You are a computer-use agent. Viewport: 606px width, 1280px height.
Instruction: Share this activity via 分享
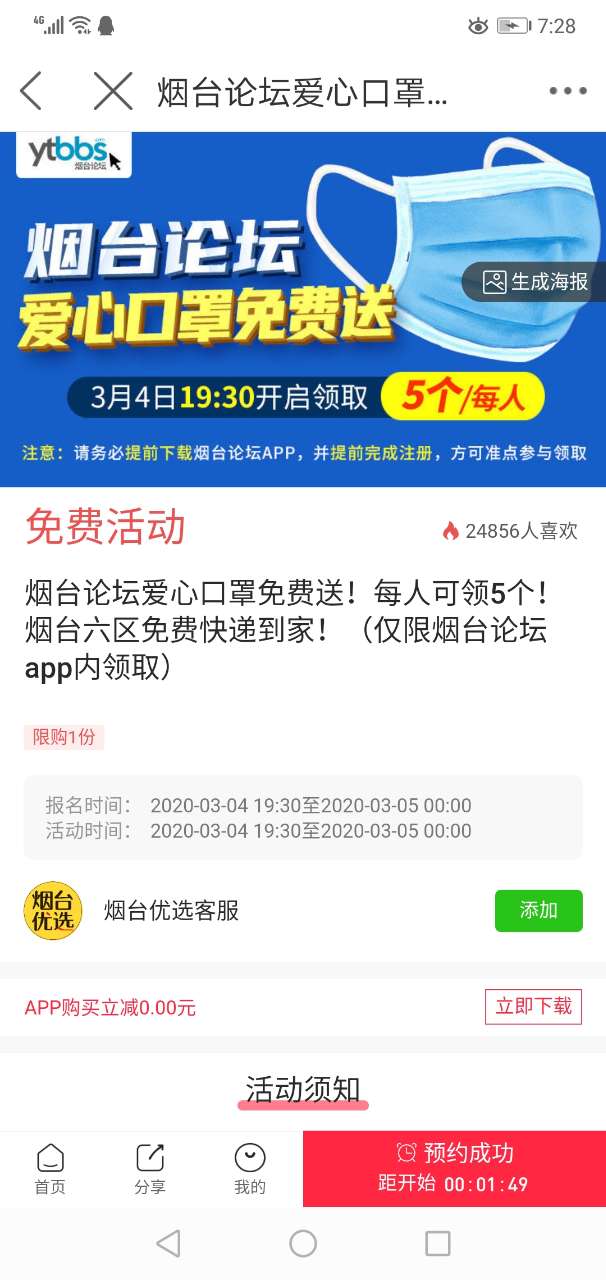tap(150, 1169)
